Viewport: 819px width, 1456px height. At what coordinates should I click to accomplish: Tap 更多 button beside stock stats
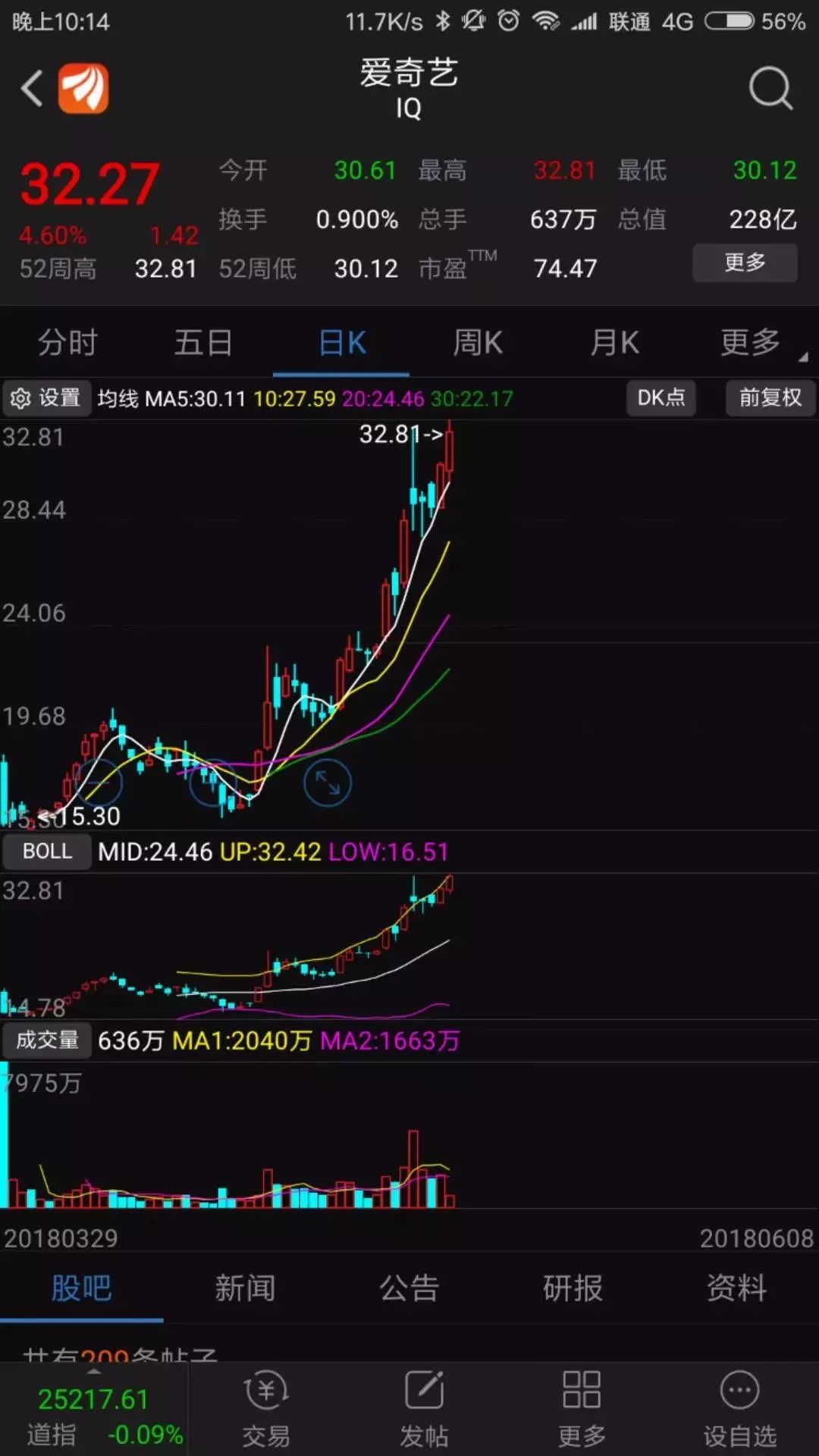tap(744, 262)
